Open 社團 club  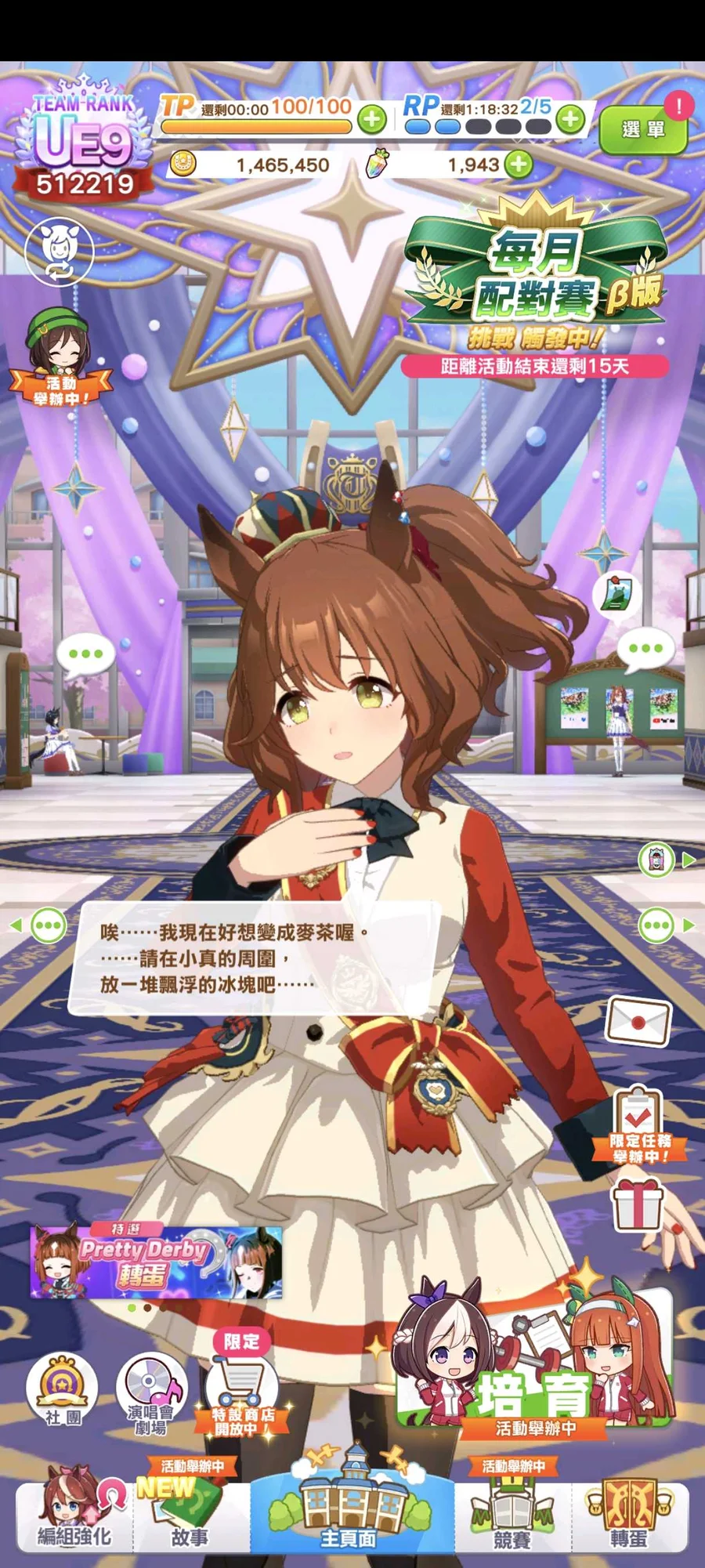62,1391
